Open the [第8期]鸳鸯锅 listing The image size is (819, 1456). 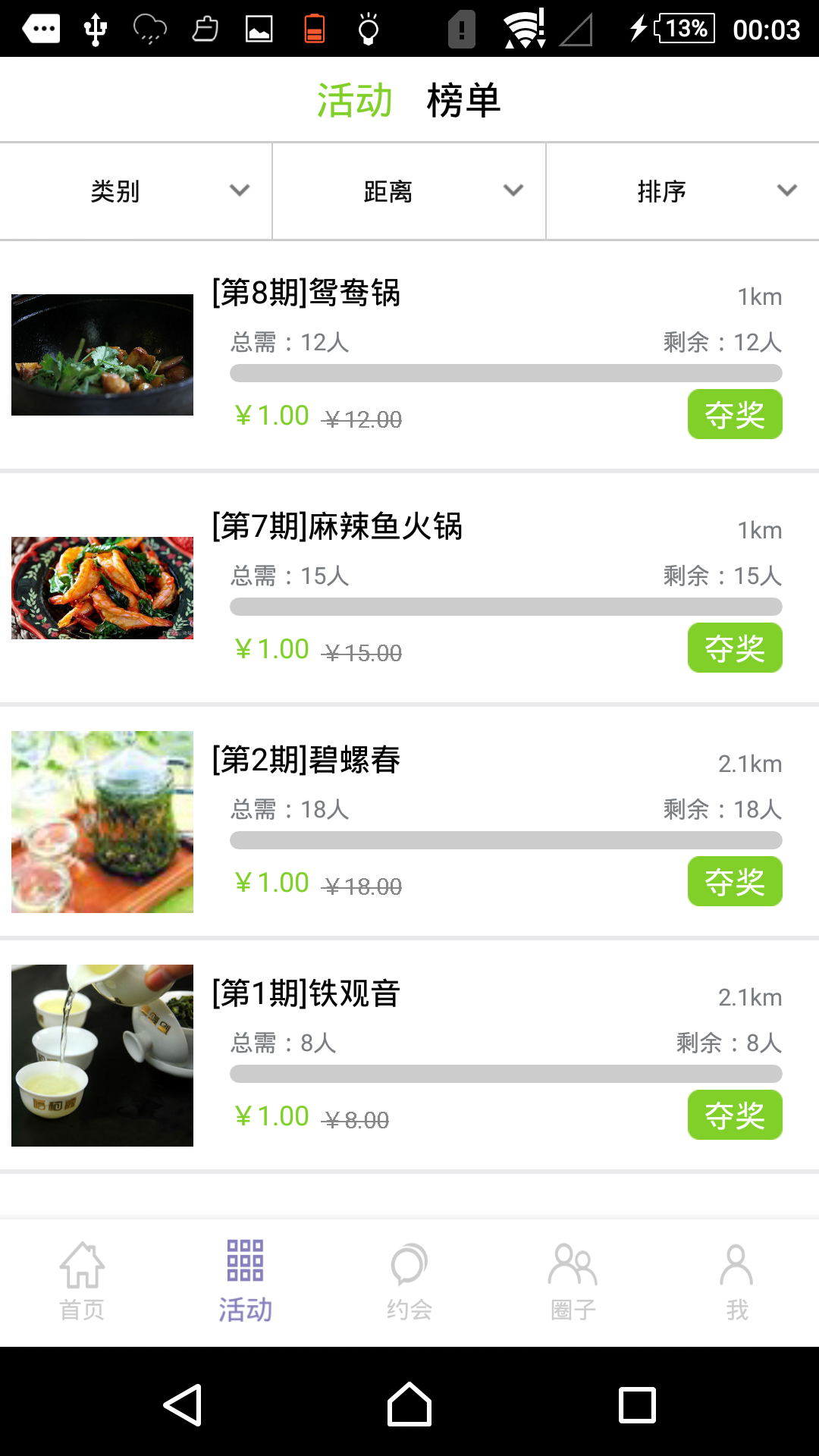point(306,293)
